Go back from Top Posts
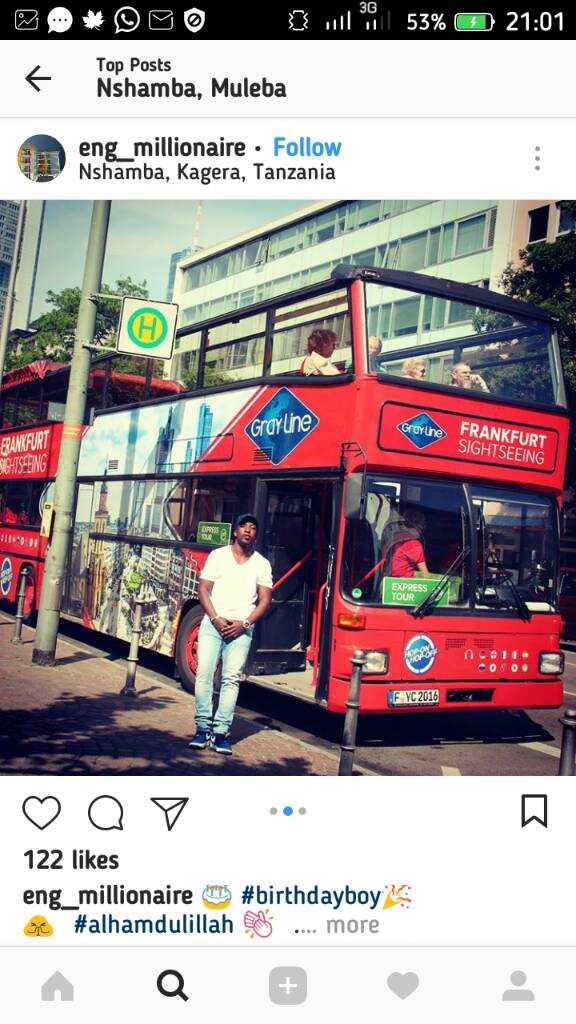This screenshot has height=1024, width=576. 38,78
